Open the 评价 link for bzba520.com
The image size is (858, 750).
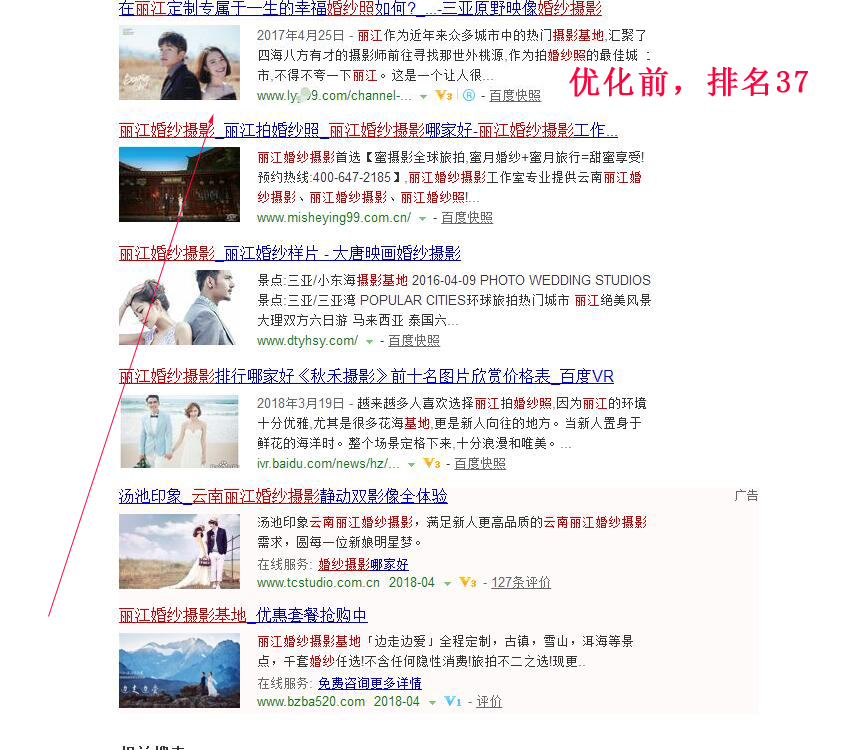pyautogui.click(x=489, y=702)
